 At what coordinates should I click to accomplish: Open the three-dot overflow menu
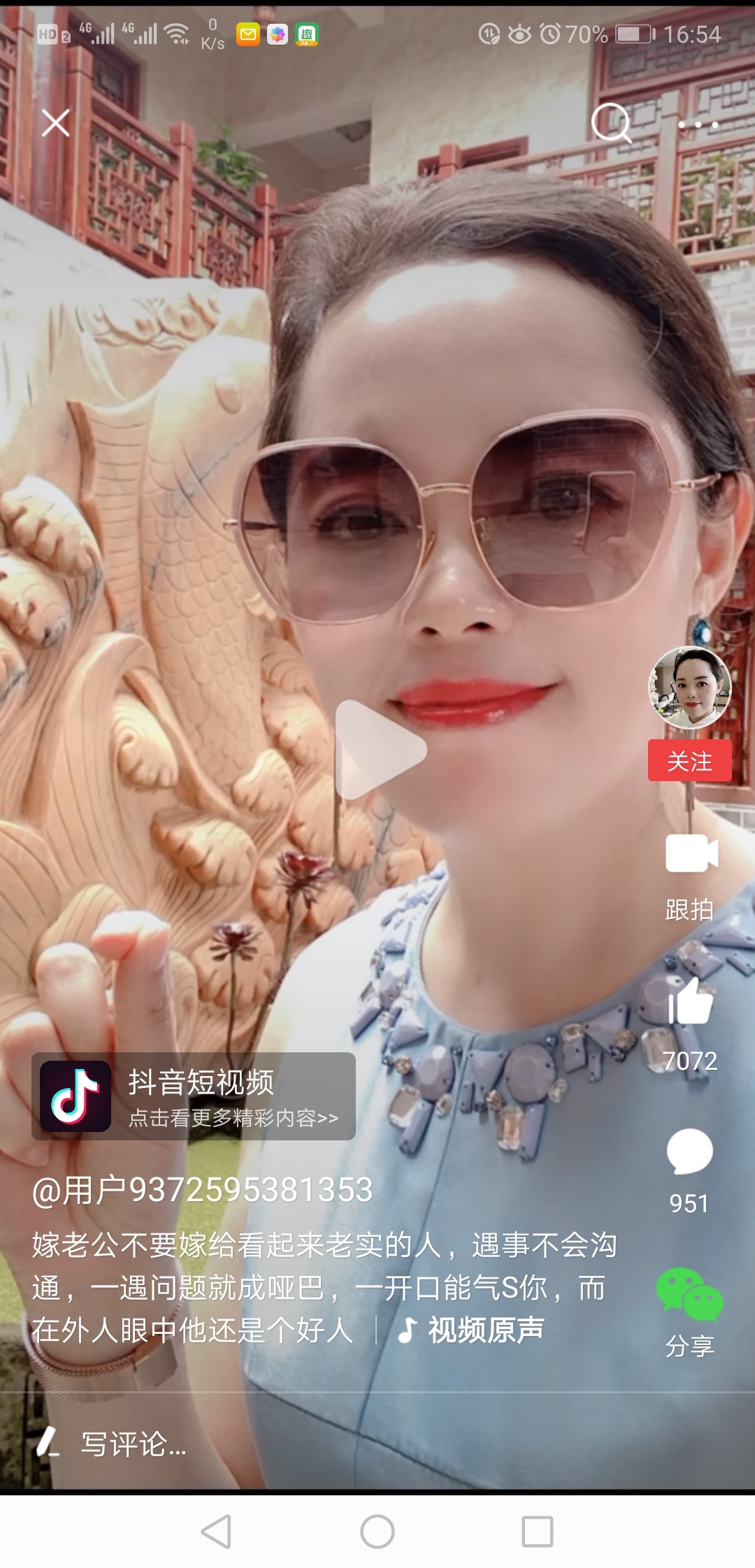click(x=698, y=124)
